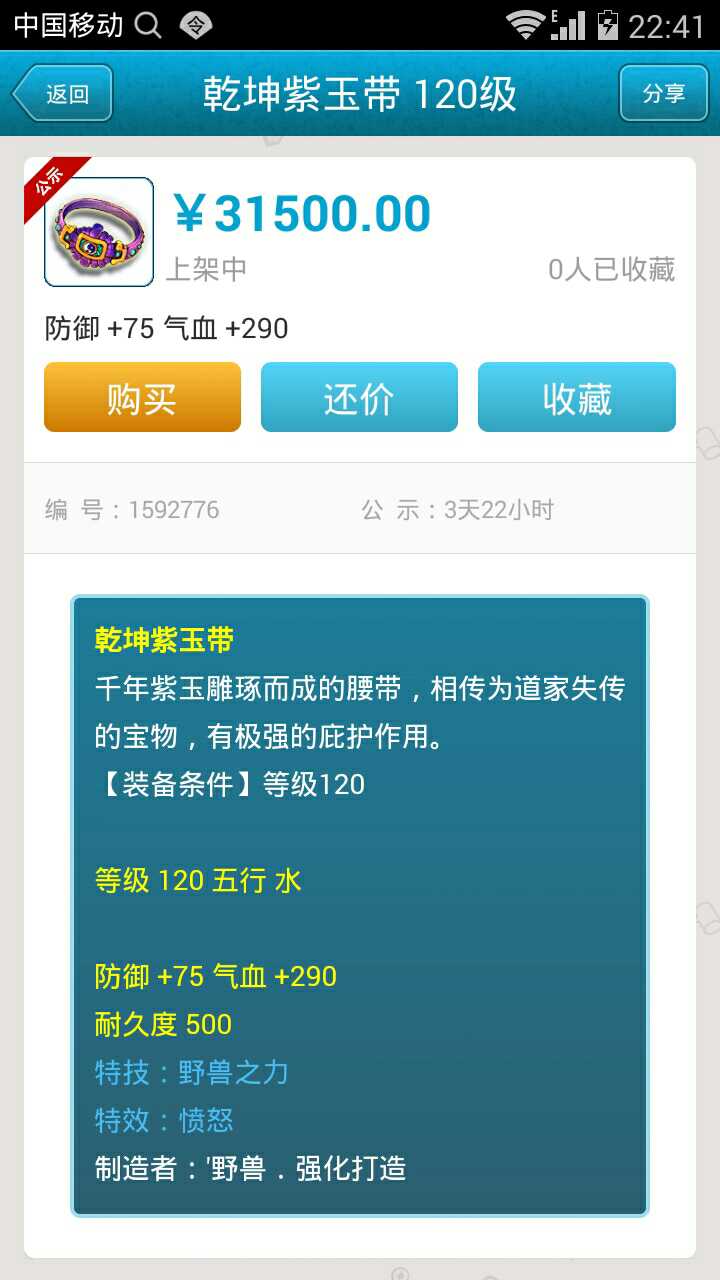Go back using the 返回 button
Screen dimensions: 720x1280
tap(62, 94)
